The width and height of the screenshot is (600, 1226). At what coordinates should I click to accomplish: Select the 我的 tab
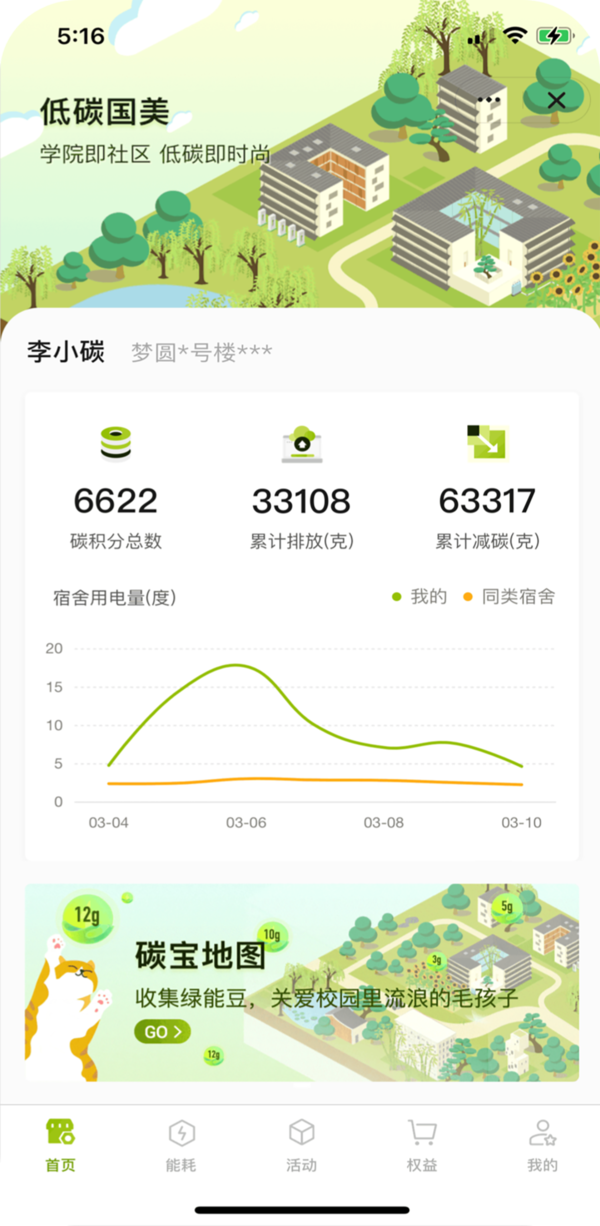[541, 1145]
